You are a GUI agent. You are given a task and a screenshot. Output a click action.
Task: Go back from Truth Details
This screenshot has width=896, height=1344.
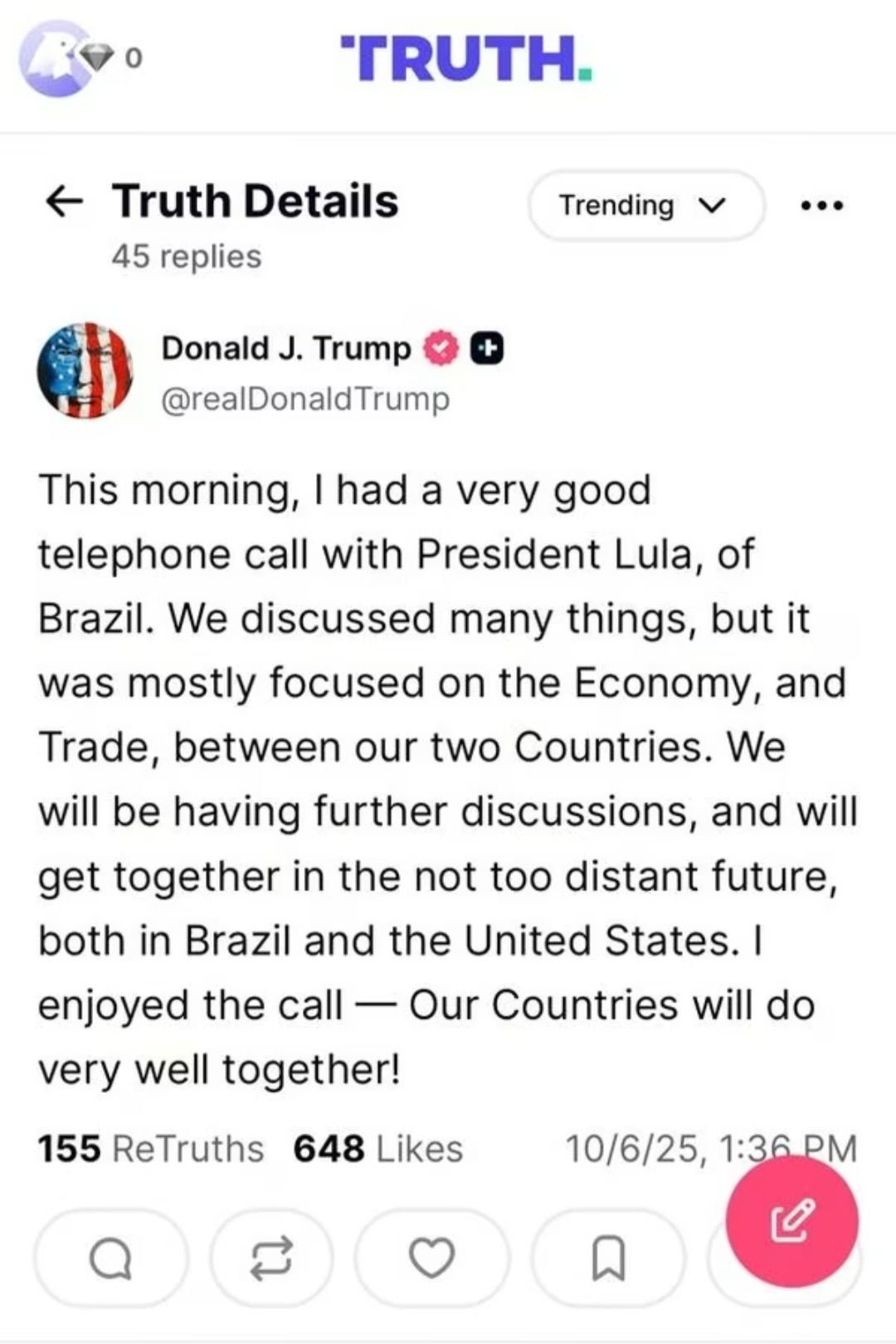pyautogui.click(x=65, y=202)
